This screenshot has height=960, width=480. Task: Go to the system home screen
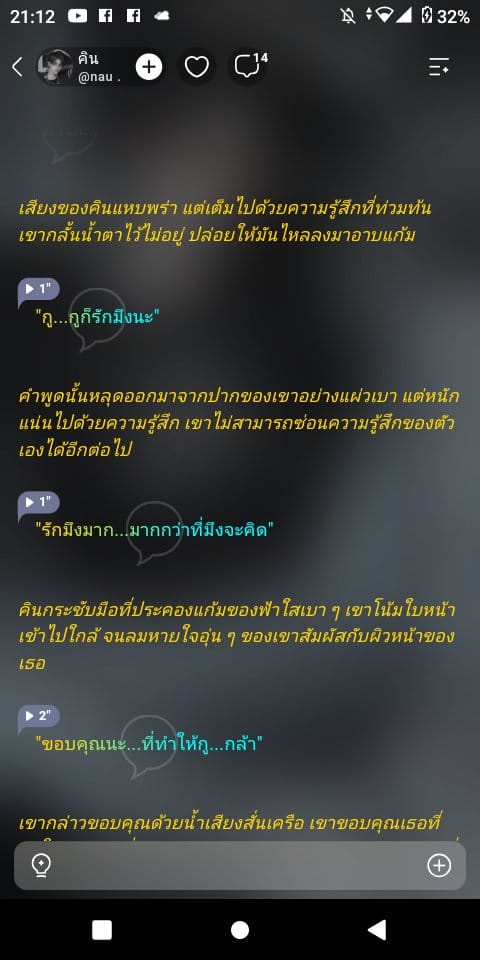(x=240, y=930)
